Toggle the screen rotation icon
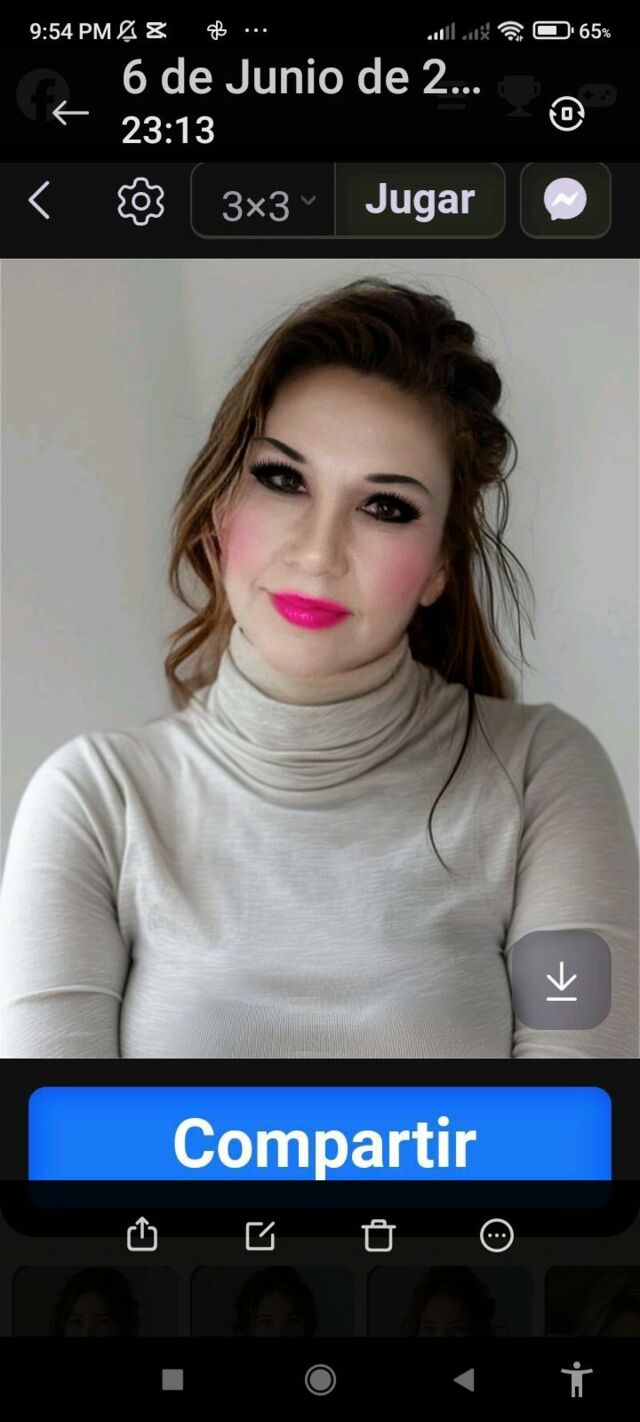Screen dimensions: 640x1422 [566, 115]
